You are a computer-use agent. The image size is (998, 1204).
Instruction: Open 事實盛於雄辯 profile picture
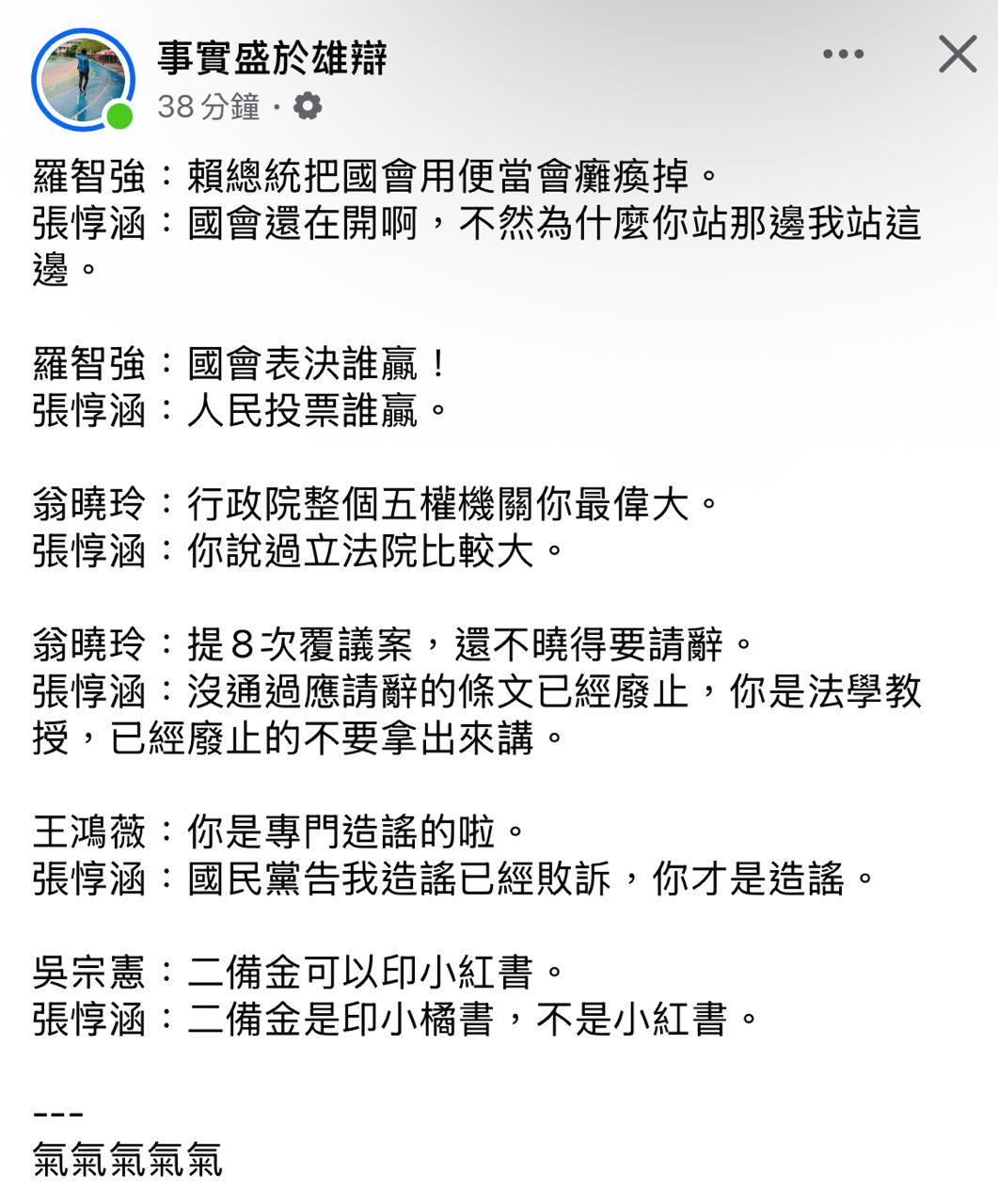click(x=83, y=79)
